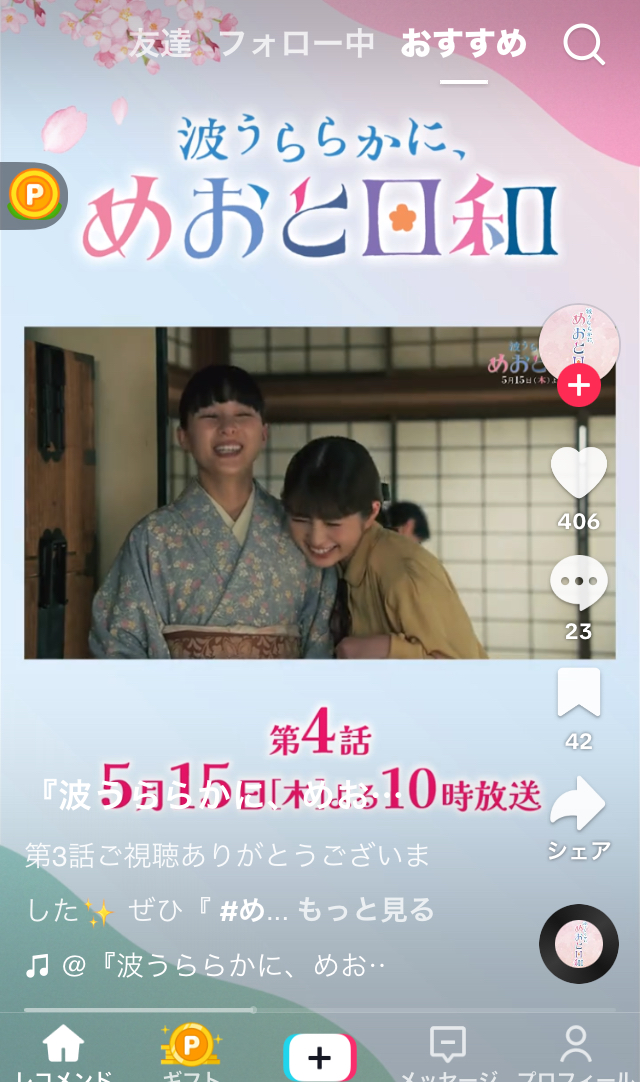Open the comments bubble
Screen dimensions: 640x1082
click(579, 583)
